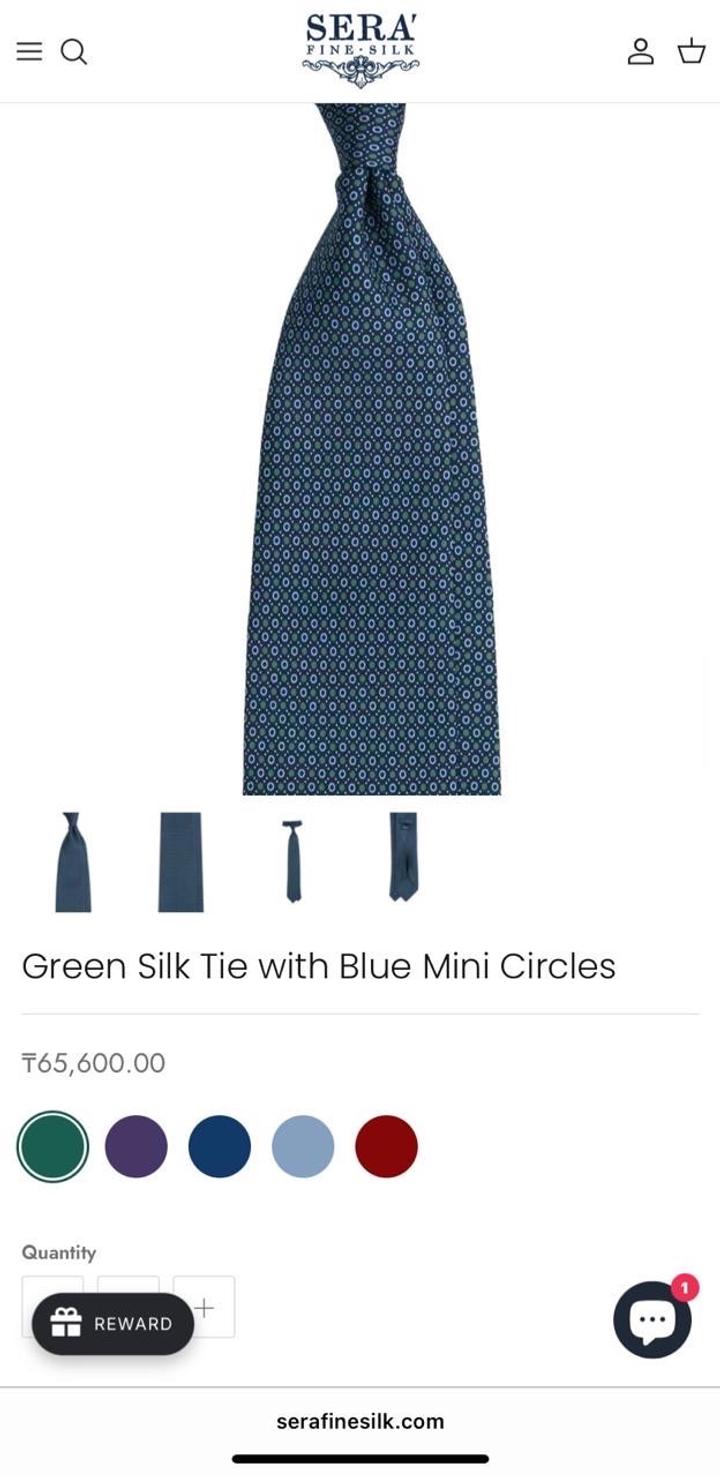720x1477 pixels.
Task: Select the purple color swatch
Action: 136,1146
